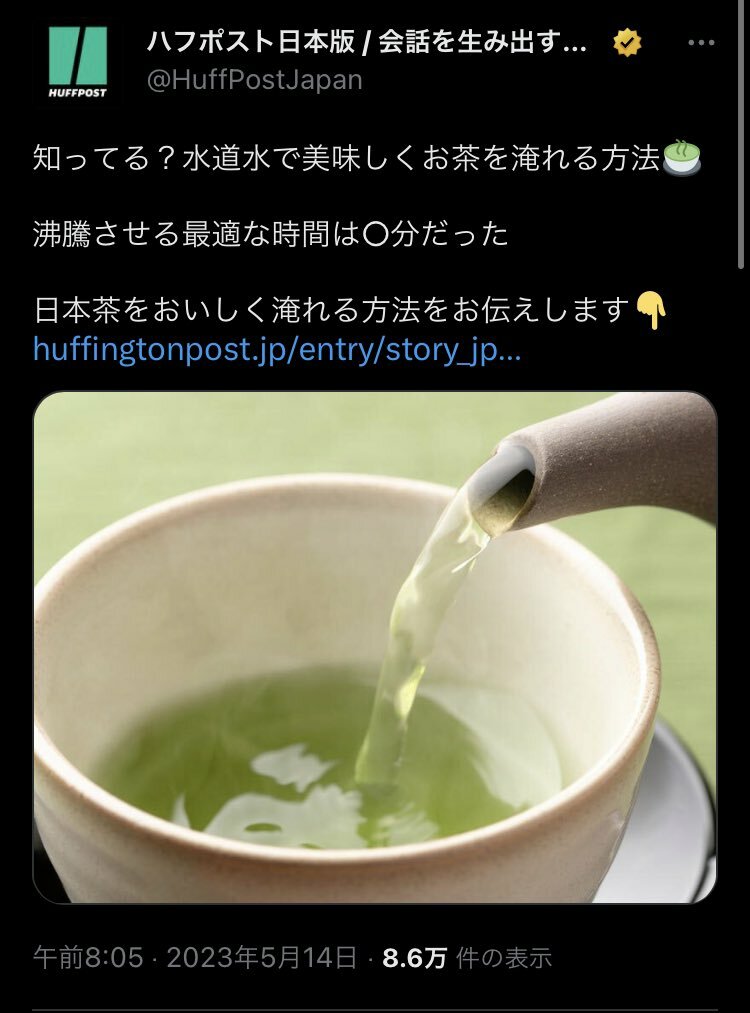
Task: Open the HuffPost Japan profile avatar
Action: click(77, 60)
